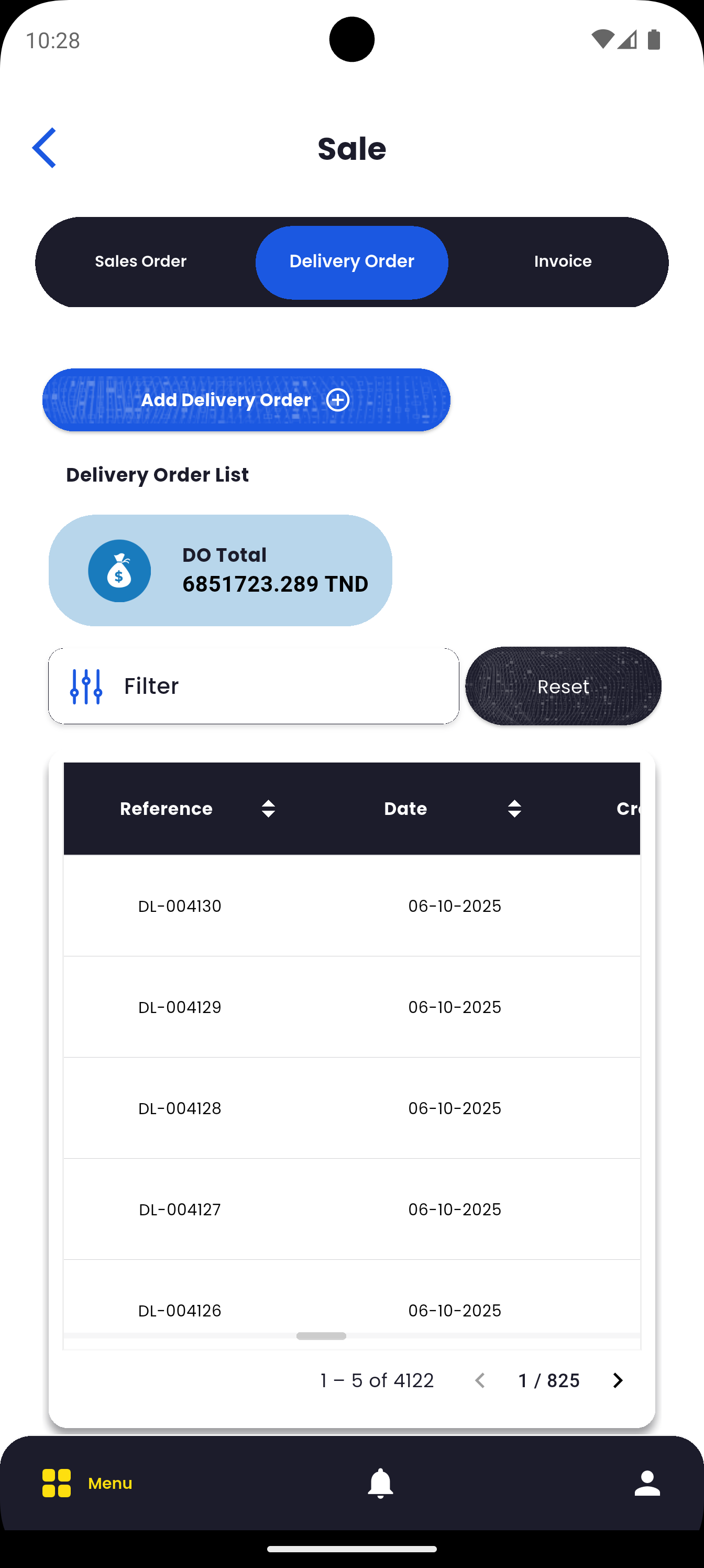Go back using the blue arrow
This screenshot has width=704, height=1568.
45,148
